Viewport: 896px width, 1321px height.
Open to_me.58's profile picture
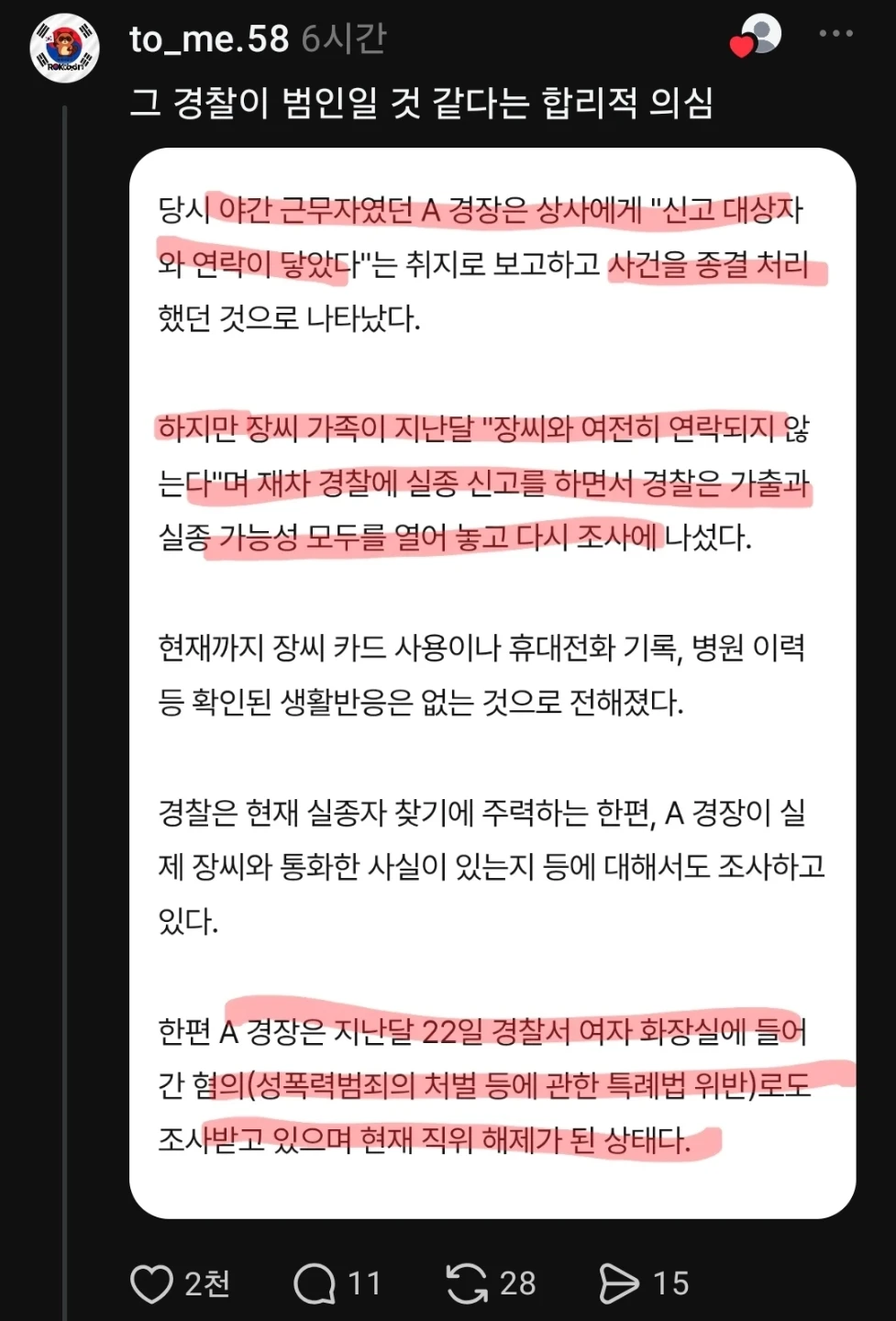[65, 48]
